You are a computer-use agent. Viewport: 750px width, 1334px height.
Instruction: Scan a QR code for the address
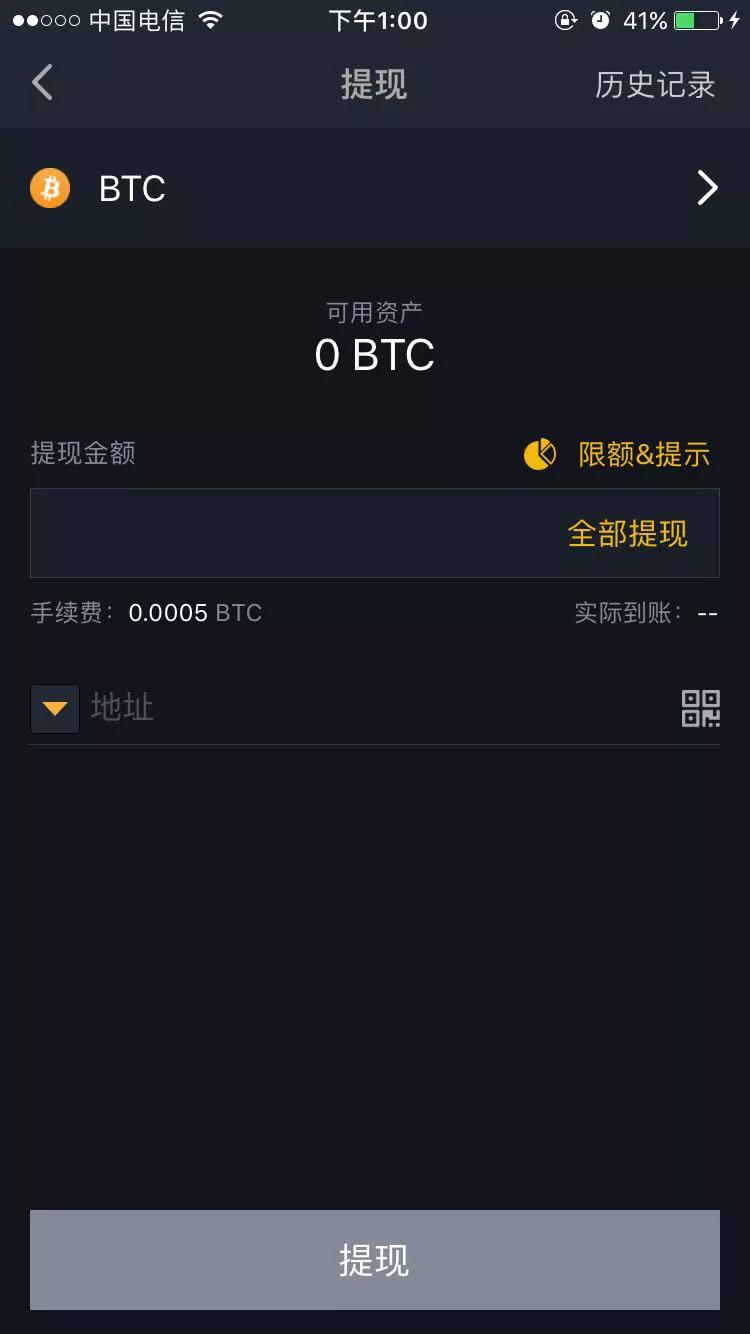[x=700, y=708]
